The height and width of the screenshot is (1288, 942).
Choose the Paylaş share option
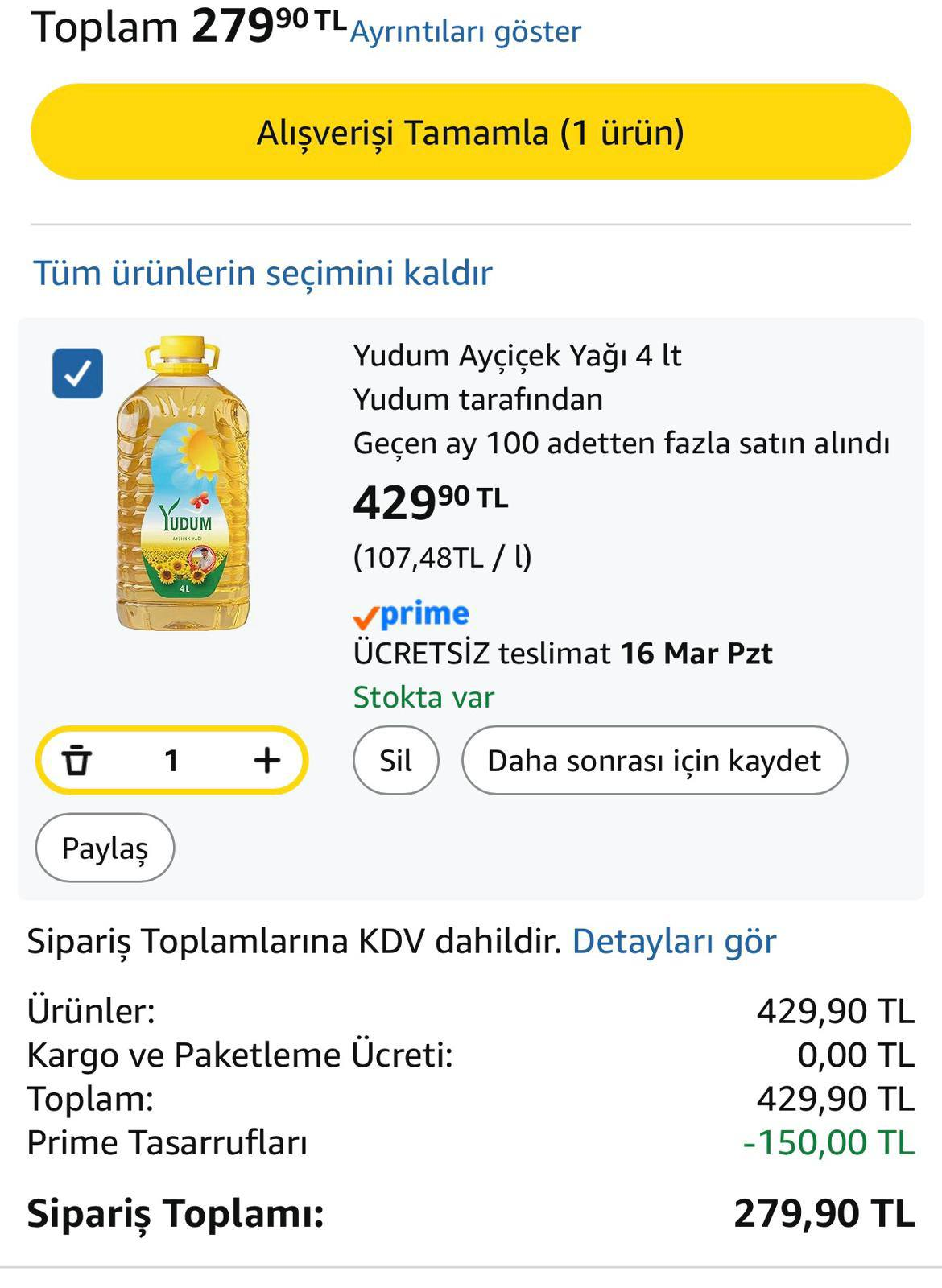pyautogui.click(x=105, y=848)
